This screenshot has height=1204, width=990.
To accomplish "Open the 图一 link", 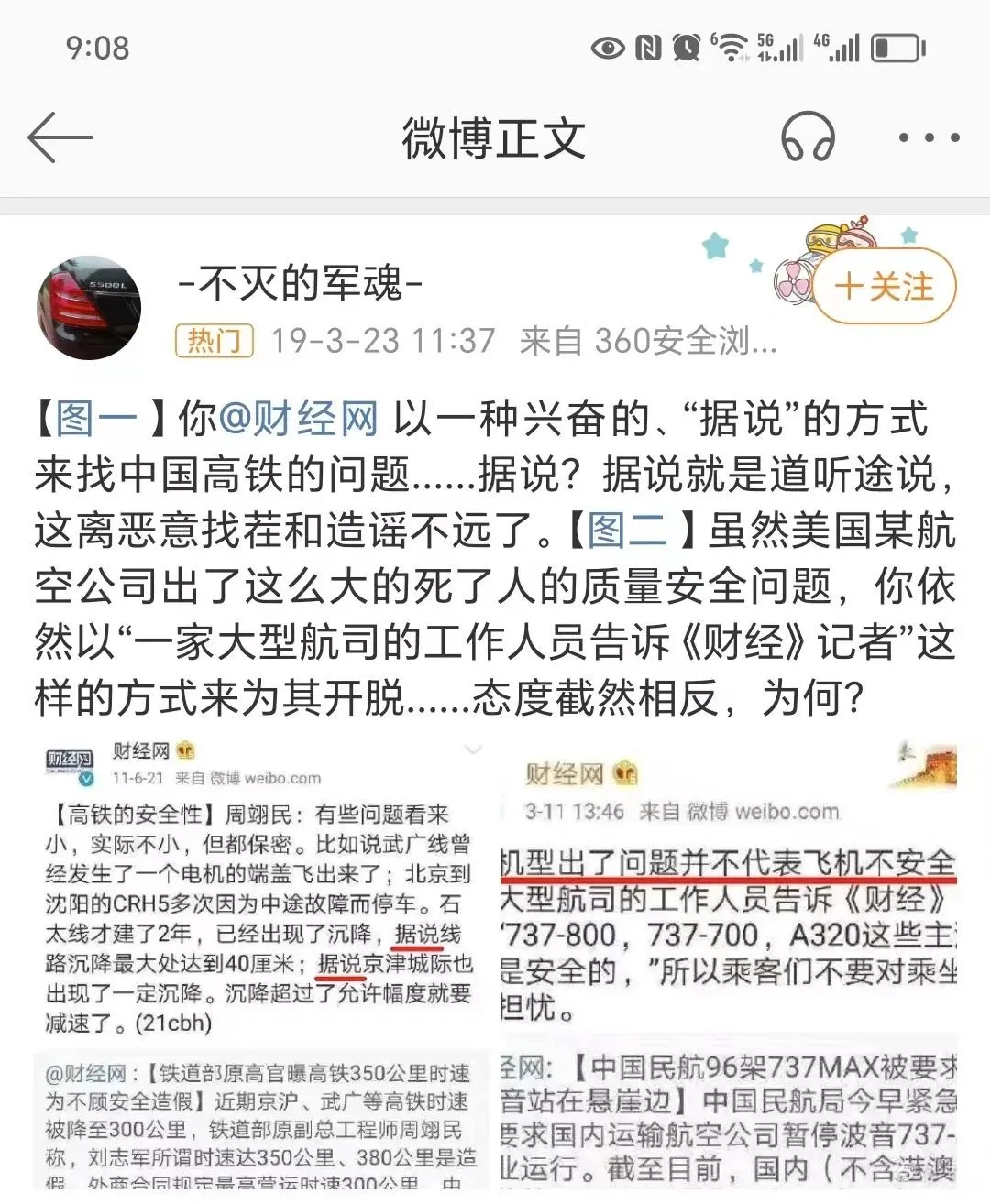I will [x=96, y=420].
